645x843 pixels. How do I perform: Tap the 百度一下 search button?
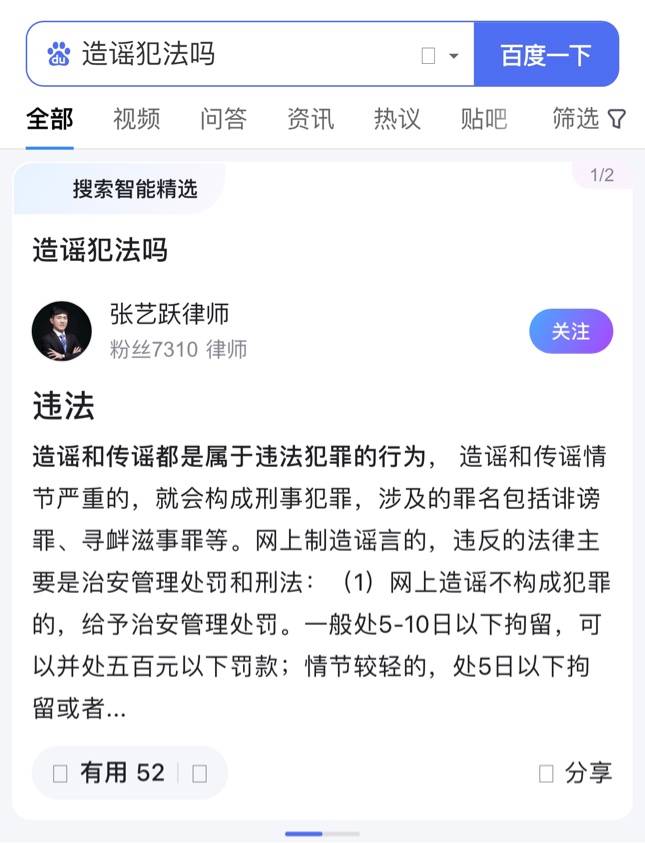click(x=546, y=54)
